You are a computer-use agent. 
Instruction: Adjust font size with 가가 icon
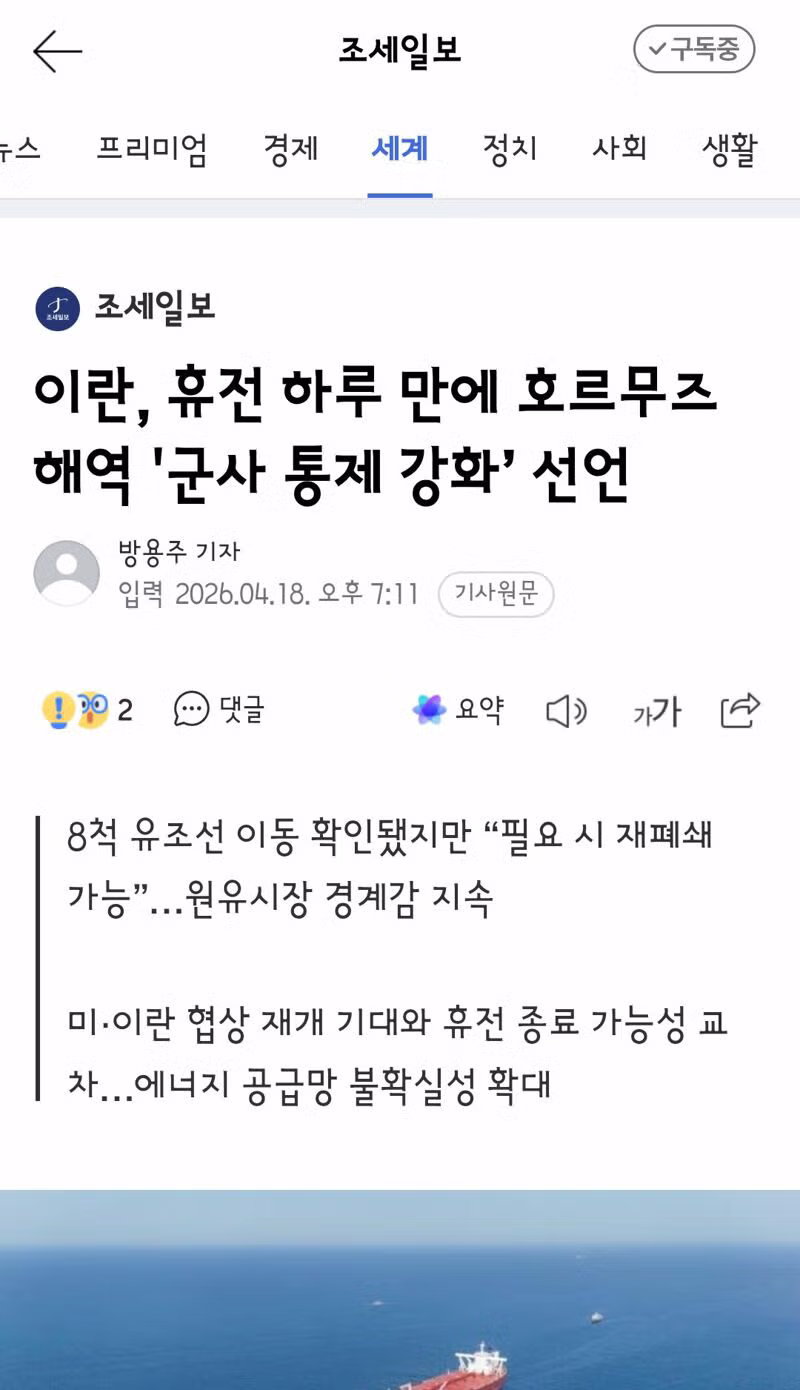coord(656,712)
